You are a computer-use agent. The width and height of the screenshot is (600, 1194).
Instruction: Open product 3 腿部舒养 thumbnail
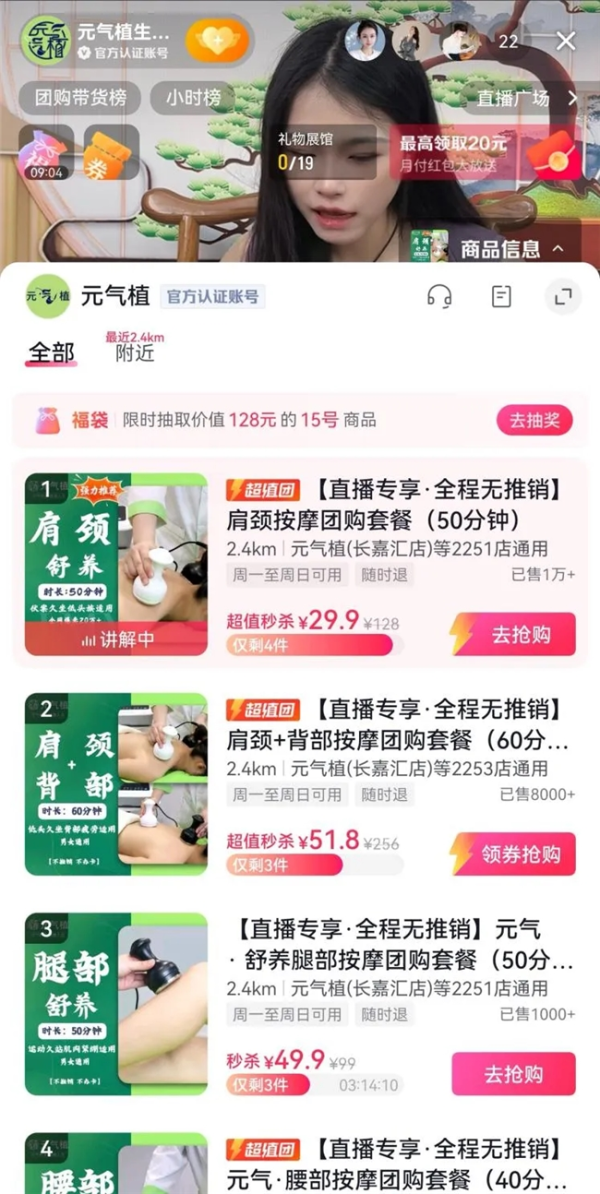click(116, 1002)
